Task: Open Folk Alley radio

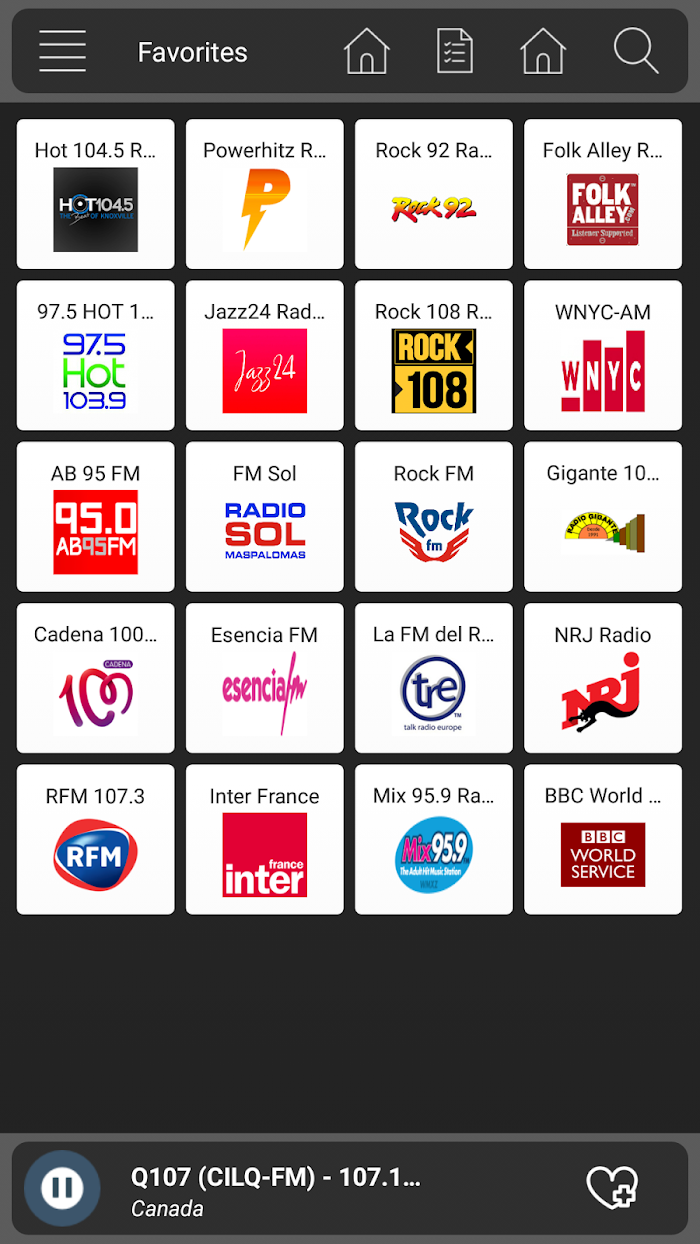Action: click(603, 194)
